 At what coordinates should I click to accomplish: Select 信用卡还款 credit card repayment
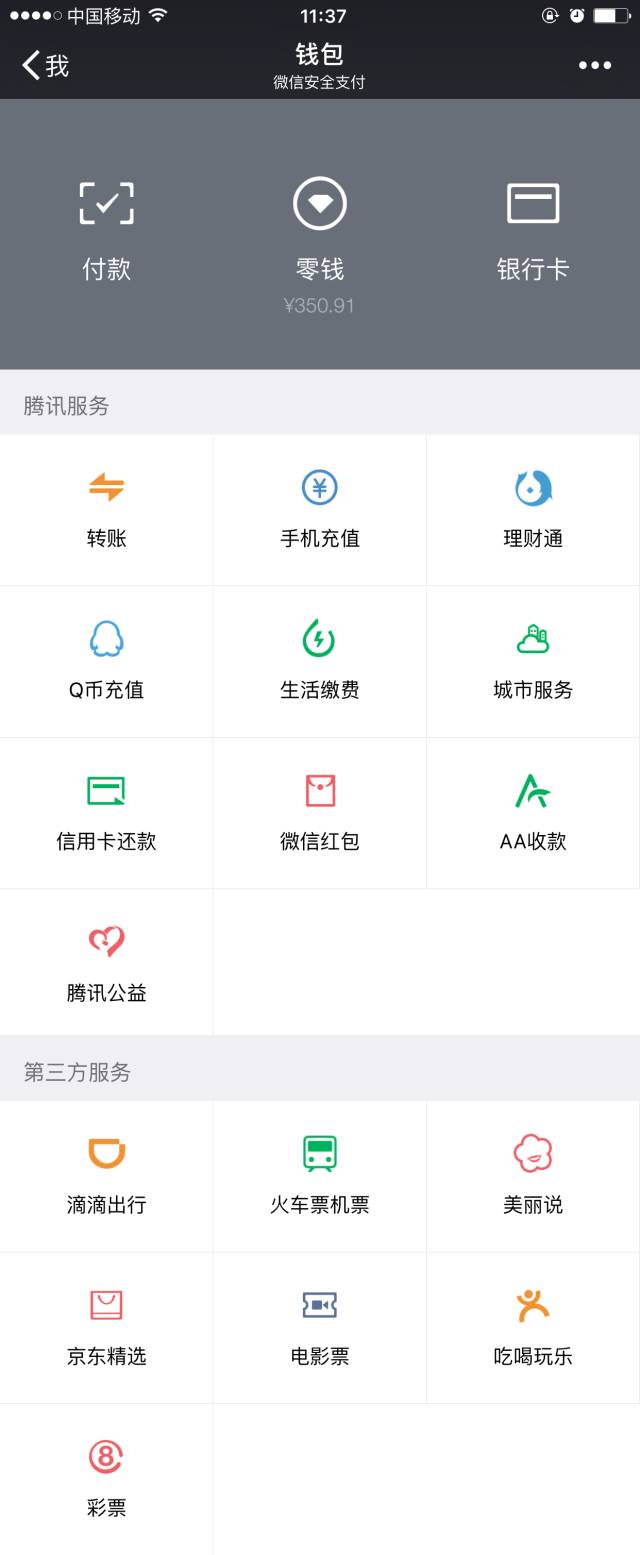[x=106, y=813]
